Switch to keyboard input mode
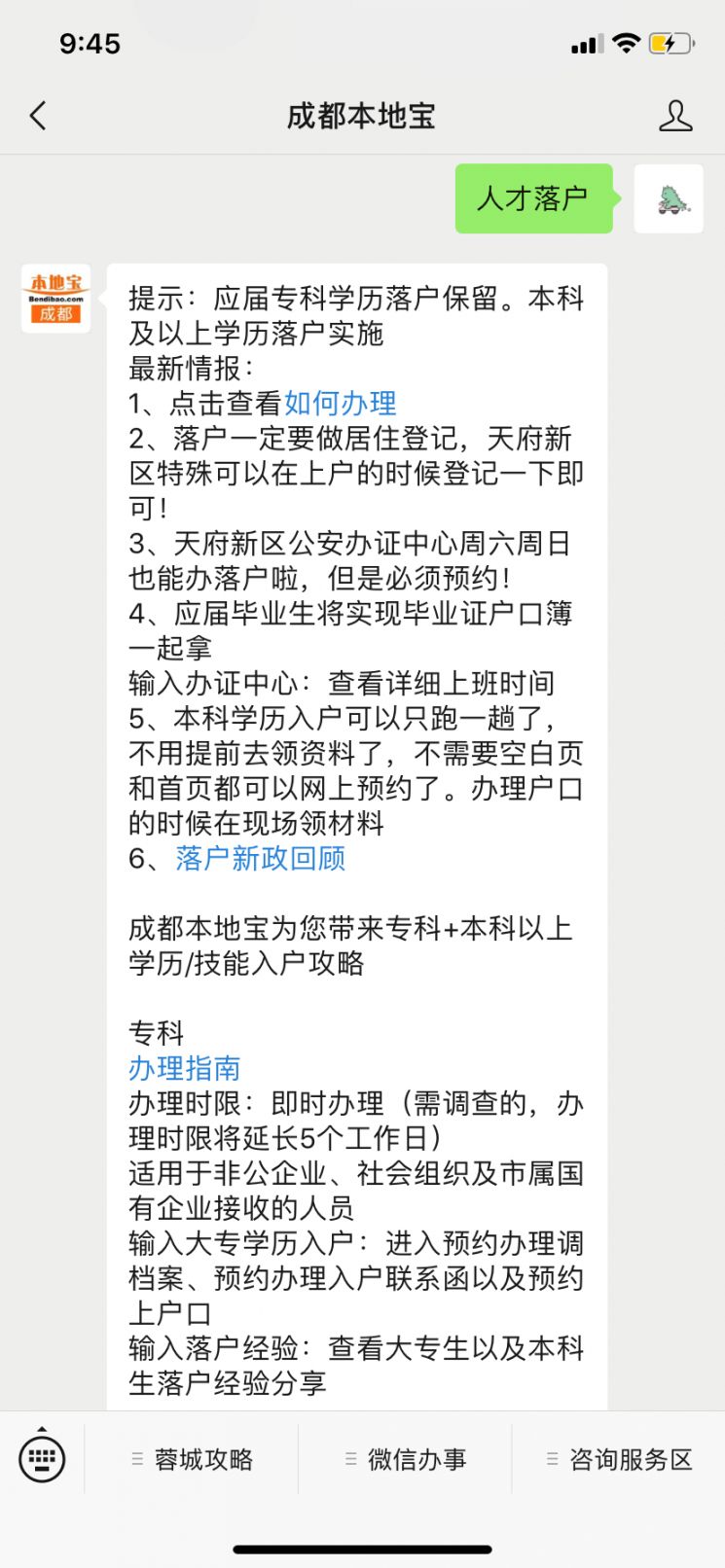725x1568 pixels. (x=42, y=1458)
